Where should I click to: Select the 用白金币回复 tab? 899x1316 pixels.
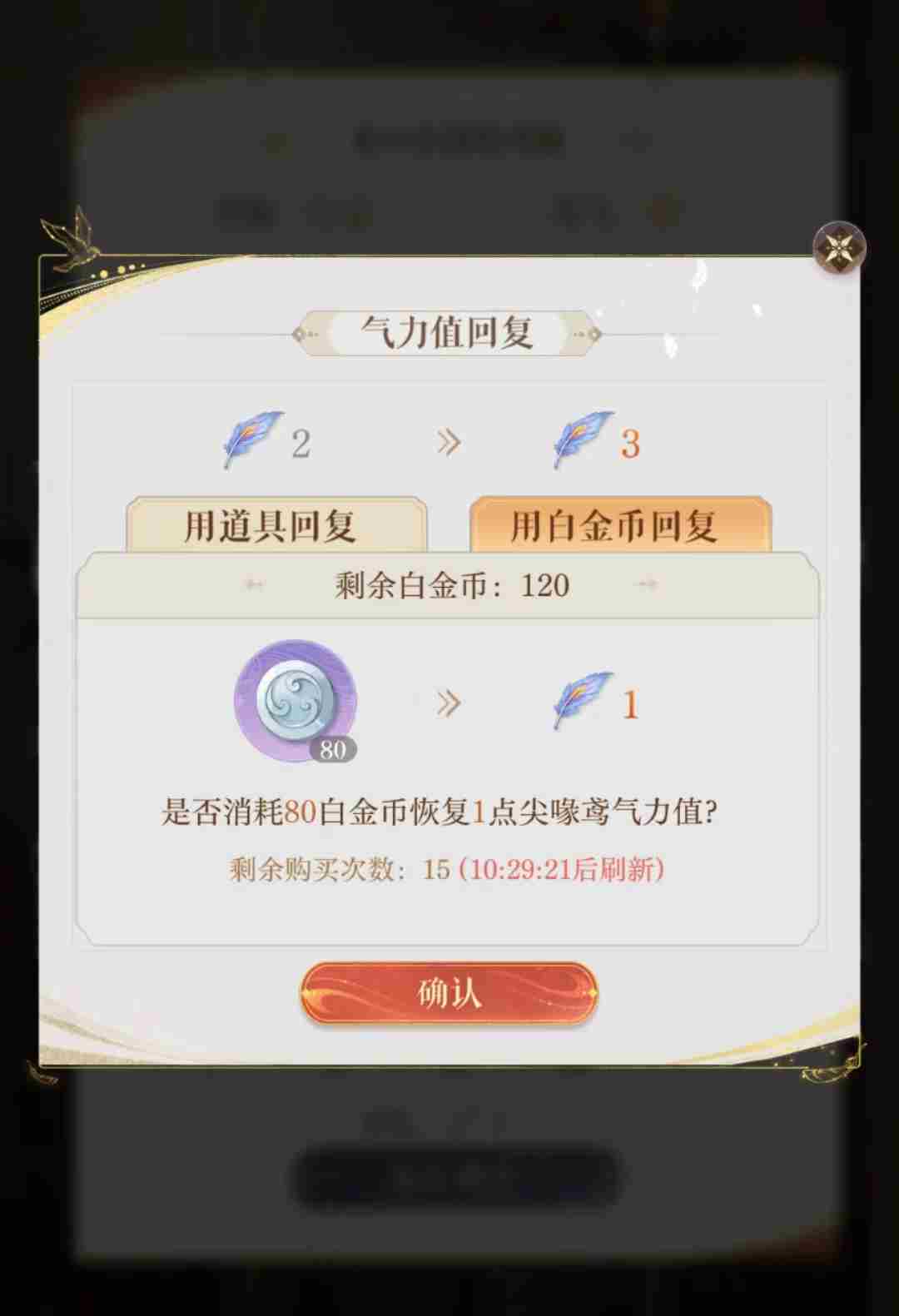tap(620, 525)
